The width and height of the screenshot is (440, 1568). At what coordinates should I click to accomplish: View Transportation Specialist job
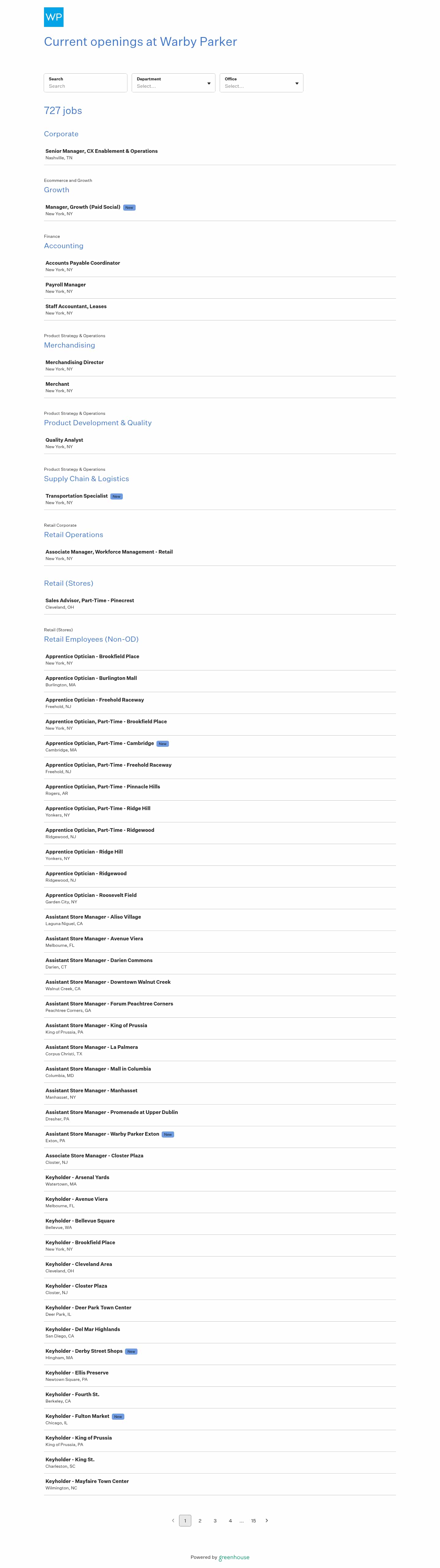[x=77, y=496]
